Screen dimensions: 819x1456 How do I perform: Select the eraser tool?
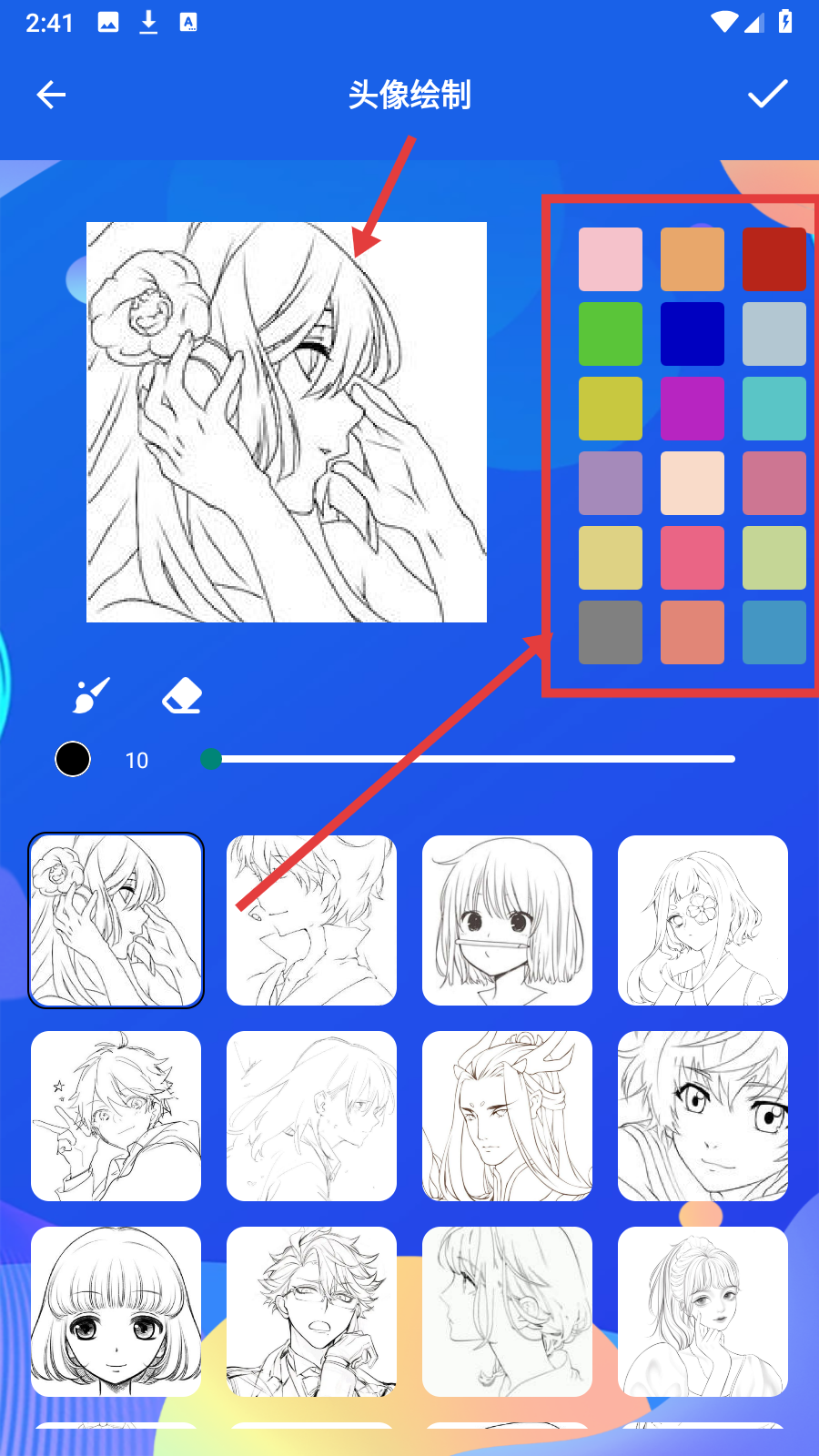182,696
